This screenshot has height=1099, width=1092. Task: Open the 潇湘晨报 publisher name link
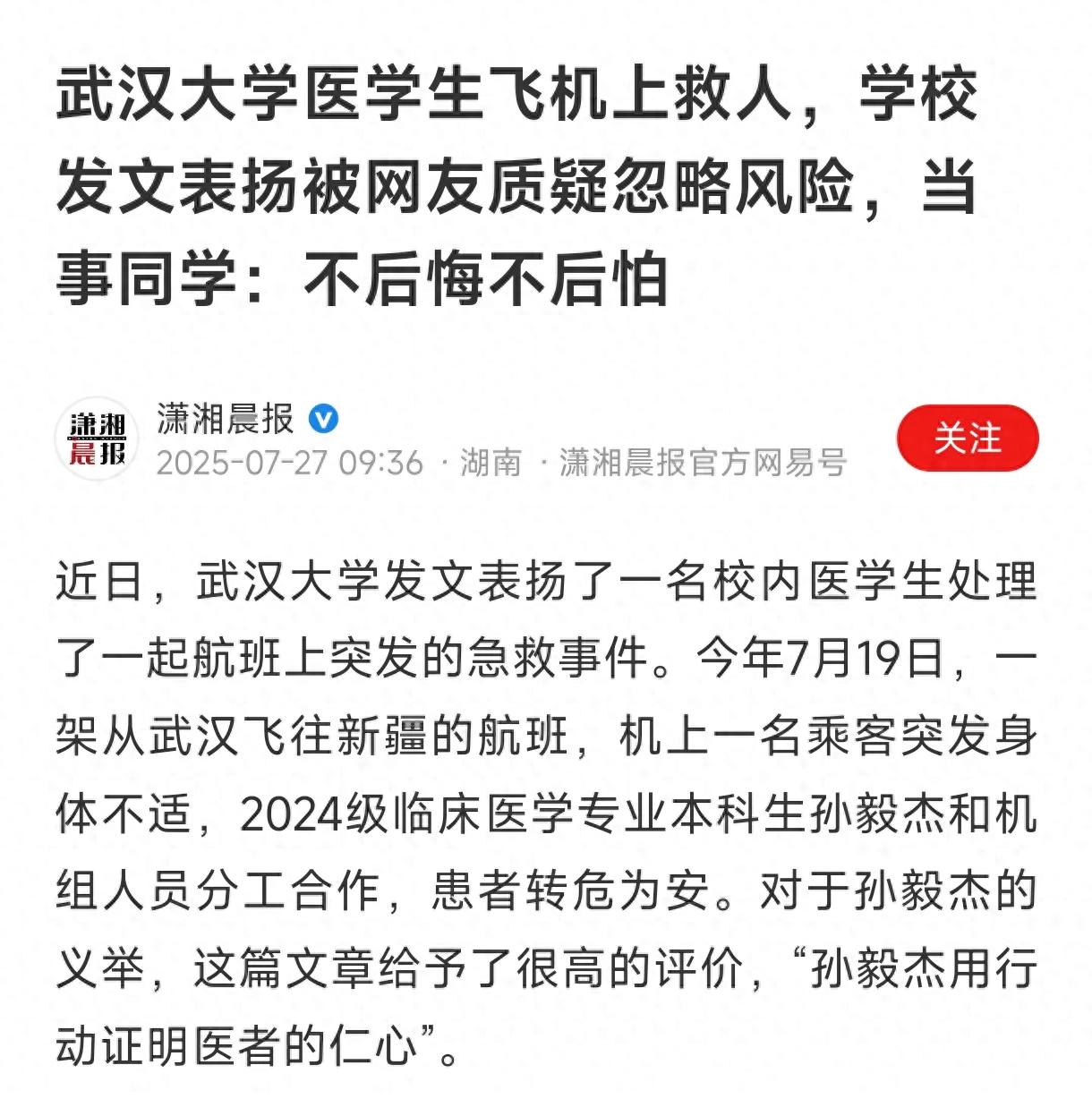tap(225, 418)
